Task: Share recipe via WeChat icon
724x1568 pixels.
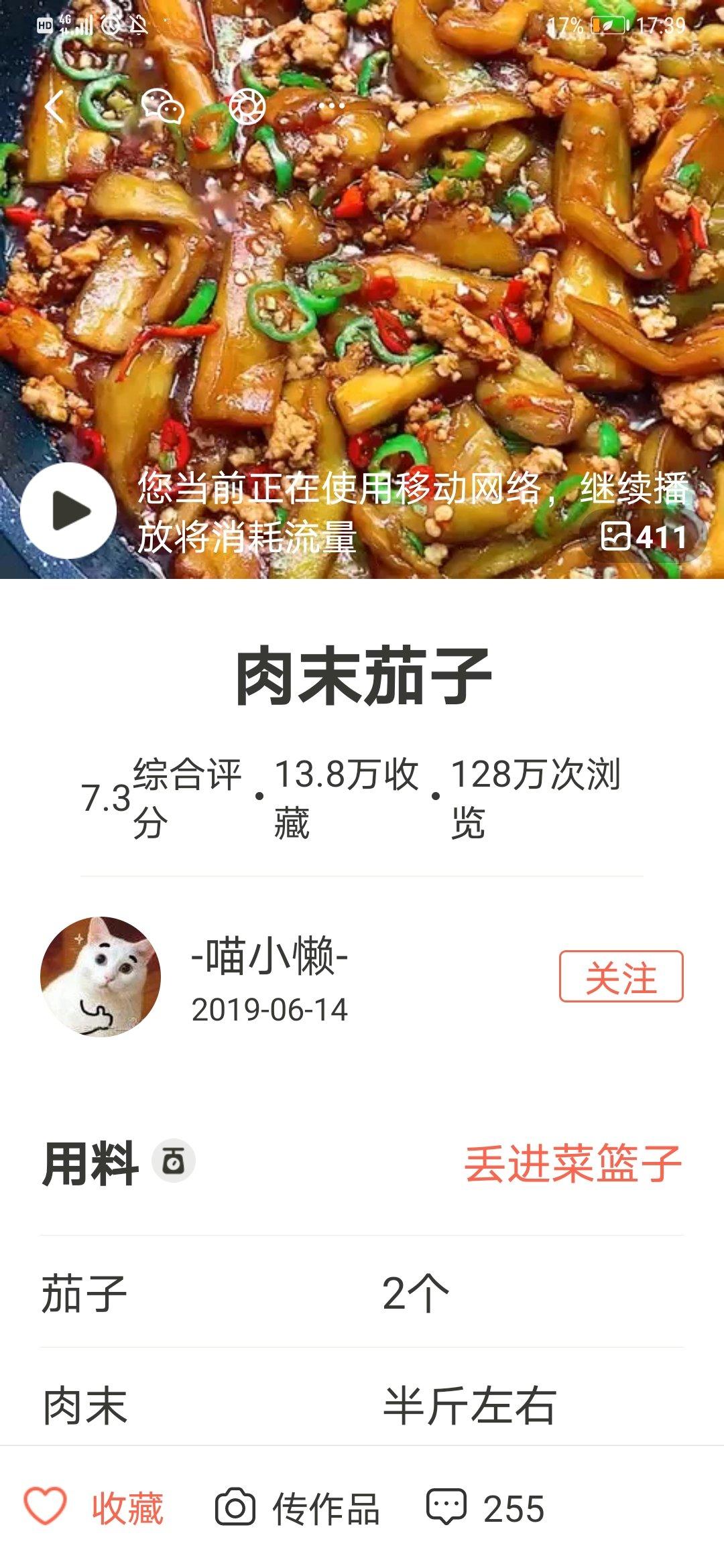Action: pos(162,107)
